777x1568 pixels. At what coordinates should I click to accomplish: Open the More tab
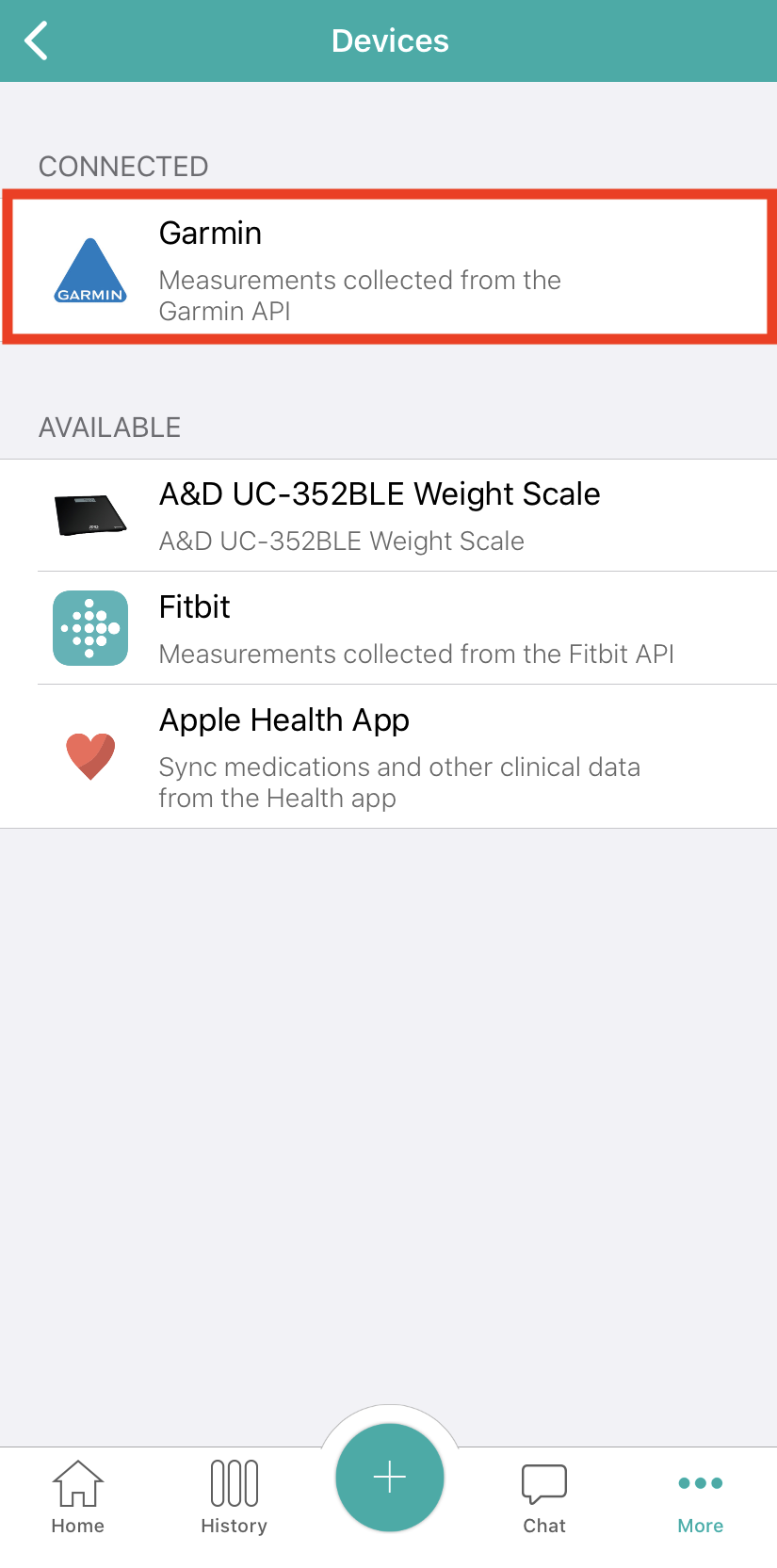click(700, 1496)
